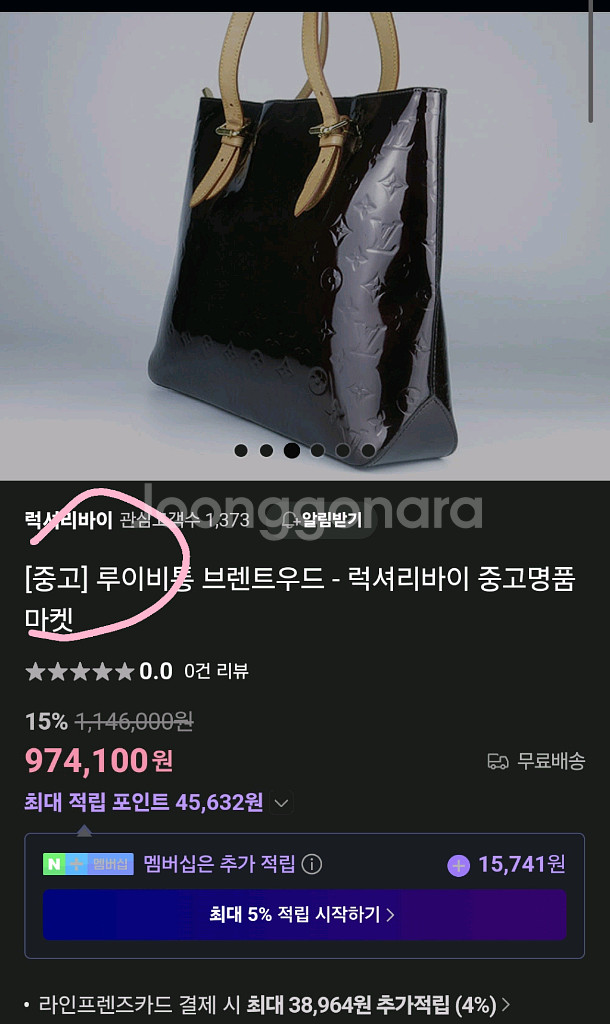Open the 0건 리뷰 reviews section
The image size is (610, 1024).
click(216, 672)
